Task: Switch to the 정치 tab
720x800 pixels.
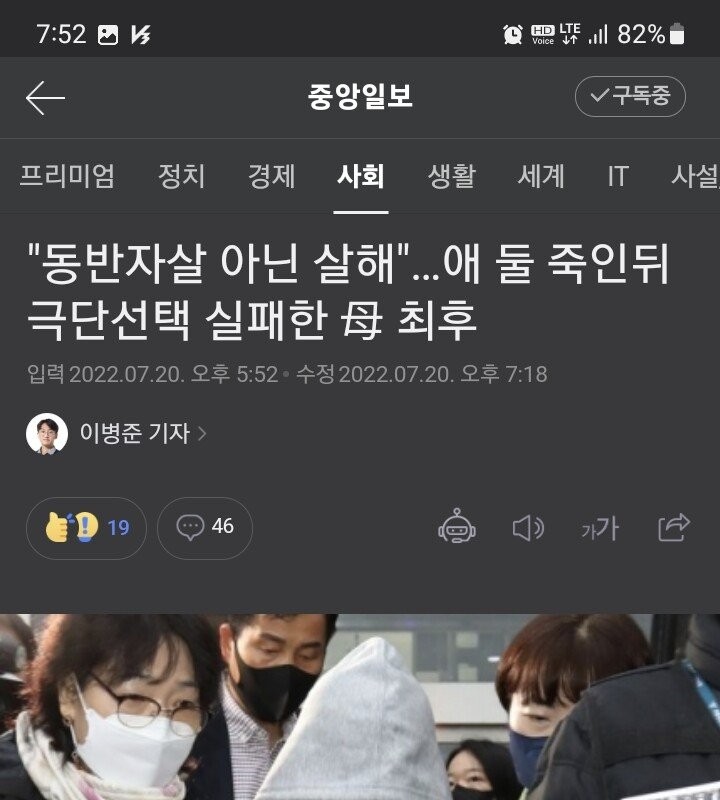Action: (181, 177)
